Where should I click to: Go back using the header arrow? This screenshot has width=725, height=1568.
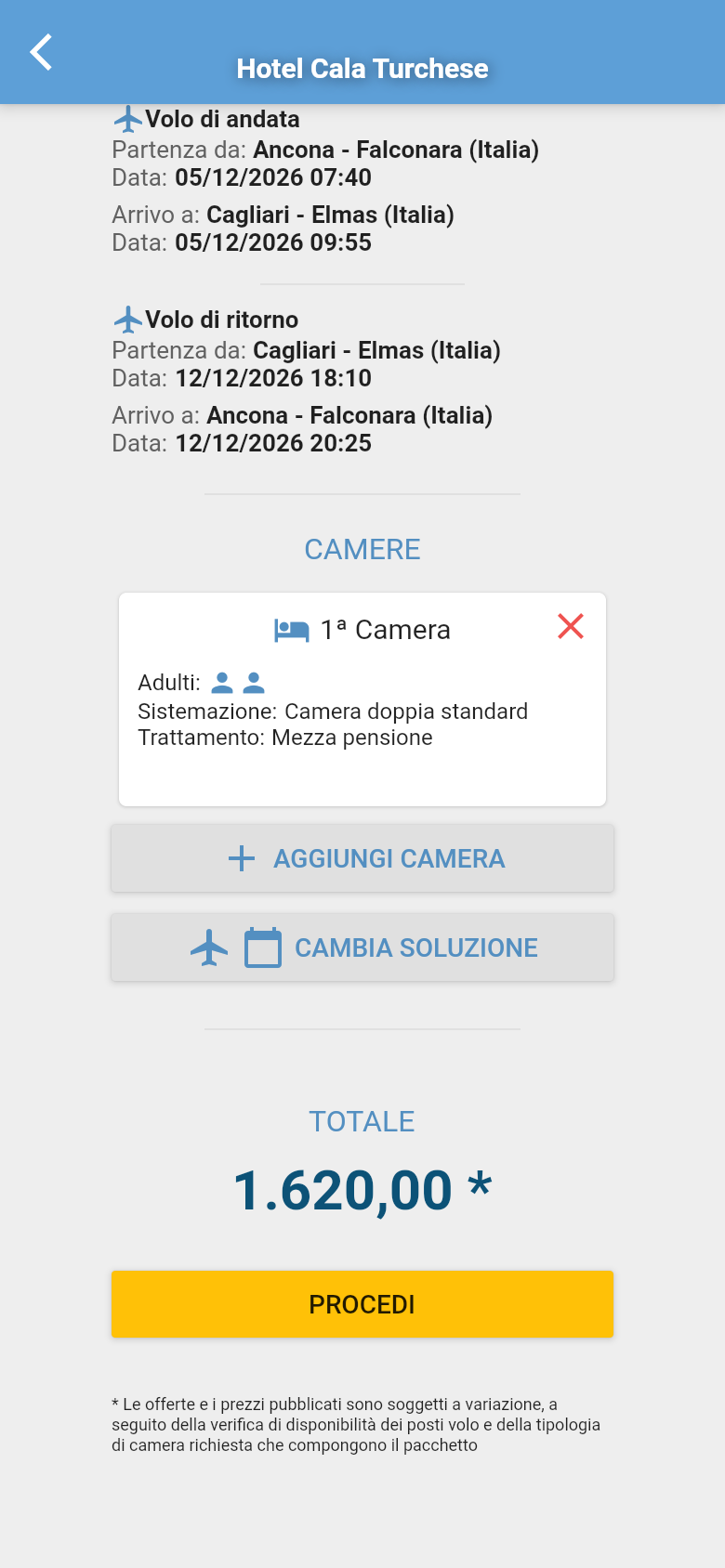point(41,52)
